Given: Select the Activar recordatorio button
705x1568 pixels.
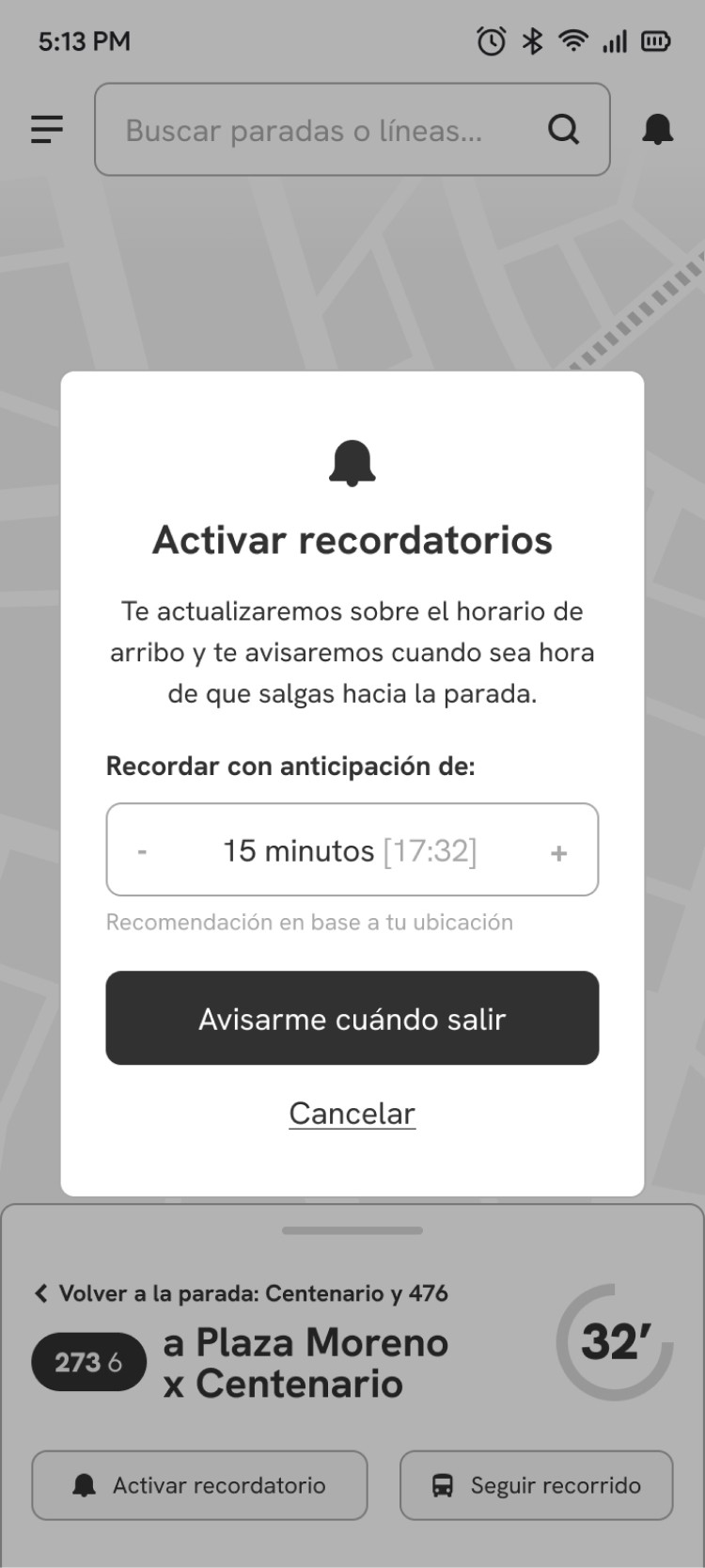Looking at the screenshot, I should [x=199, y=1485].
